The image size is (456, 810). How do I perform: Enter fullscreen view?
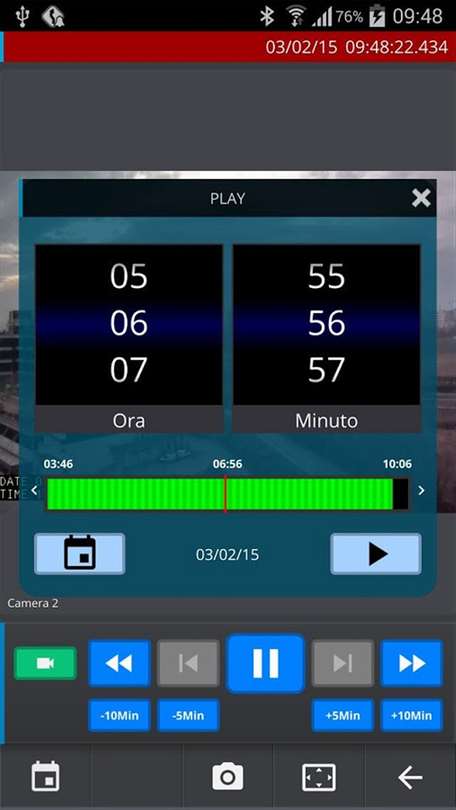click(x=319, y=776)
